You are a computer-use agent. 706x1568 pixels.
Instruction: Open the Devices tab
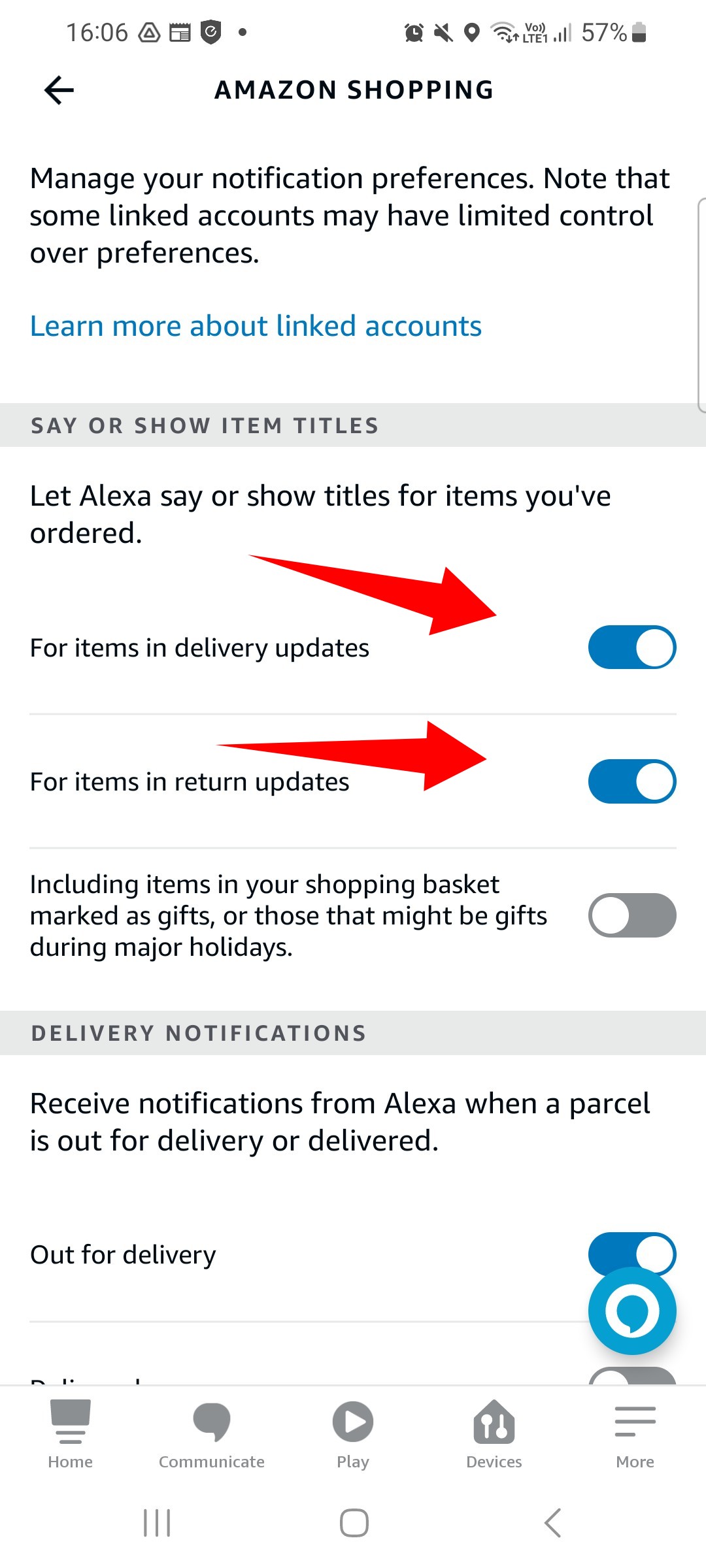point(494,1435)
